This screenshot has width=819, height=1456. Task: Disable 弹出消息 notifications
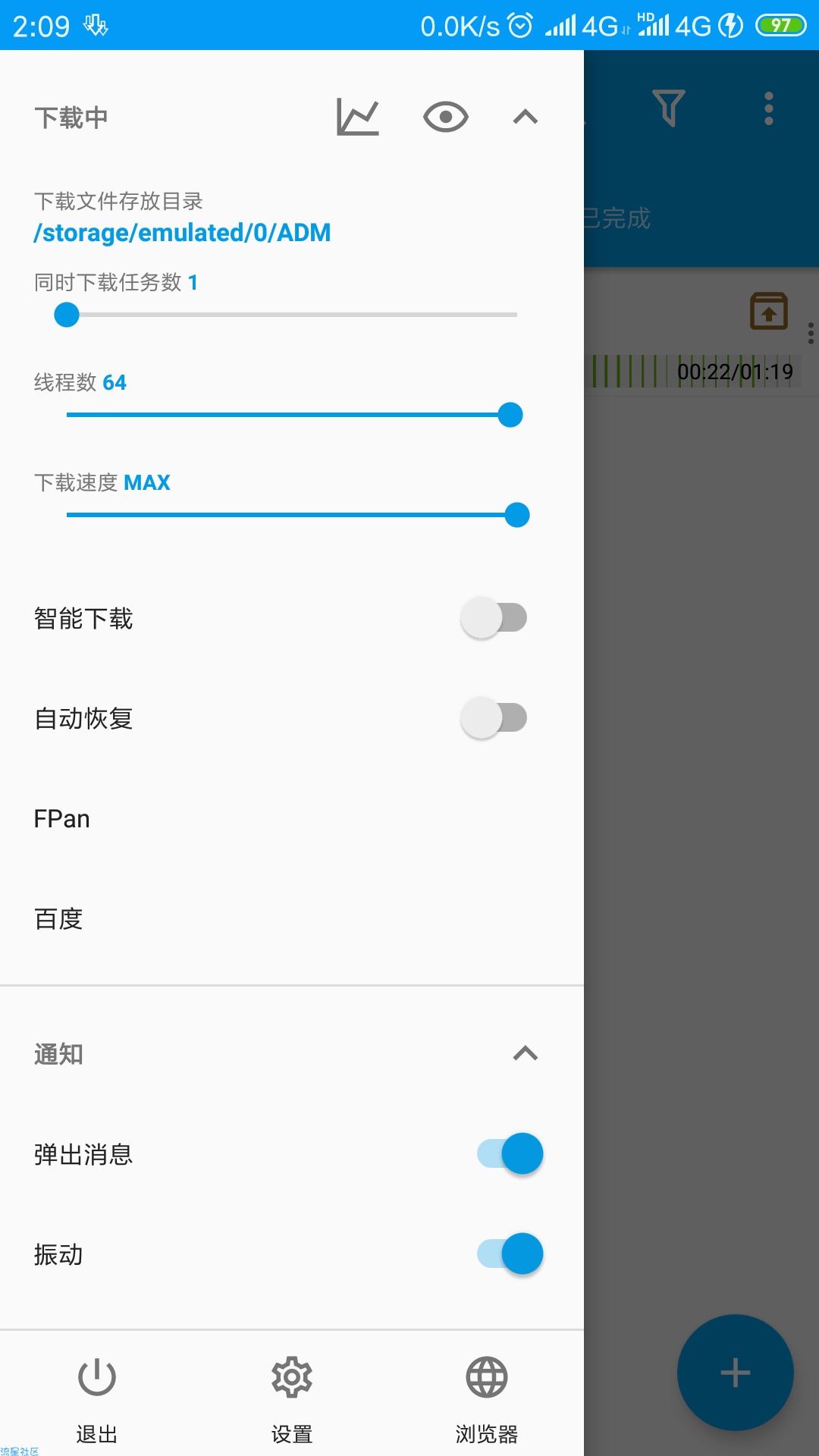[x=510, y=1153]
